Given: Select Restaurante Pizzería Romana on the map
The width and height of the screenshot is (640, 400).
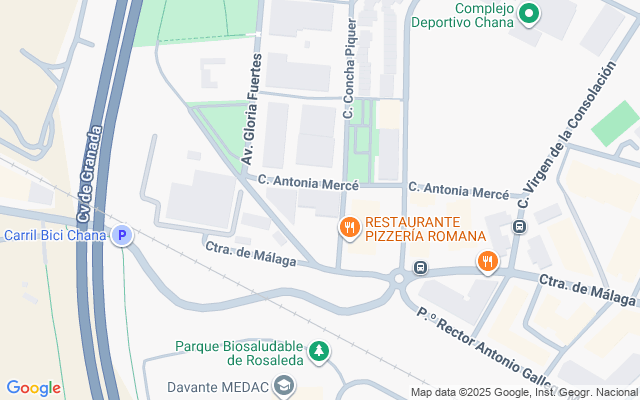Looking at the screenshot, I should [349, 228].
